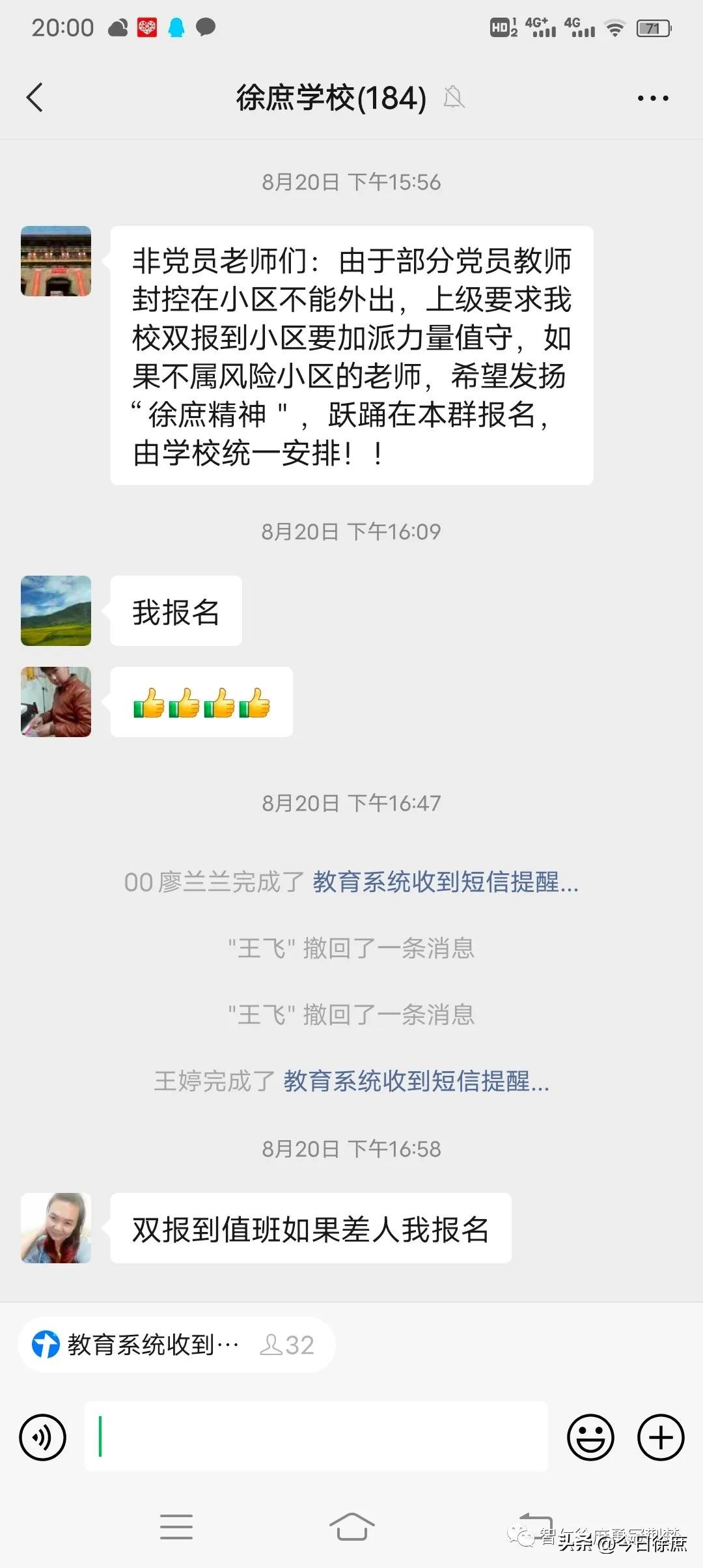Tap the Wi-Fi icon in status bar
Viewport: 703px width, 1568px height.
click(613, 27)
